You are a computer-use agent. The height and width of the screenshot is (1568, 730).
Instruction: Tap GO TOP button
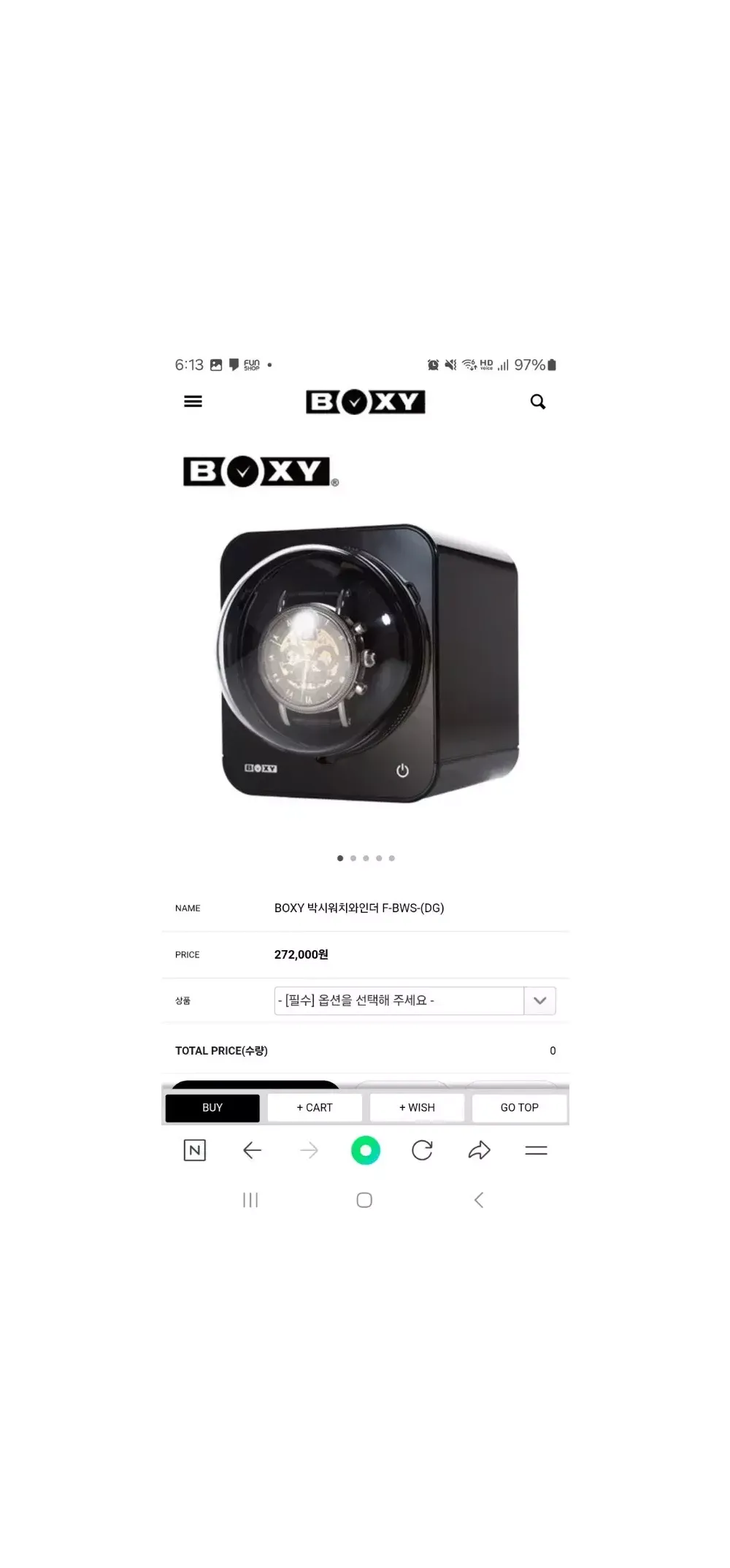click(x=519, y=1107)
